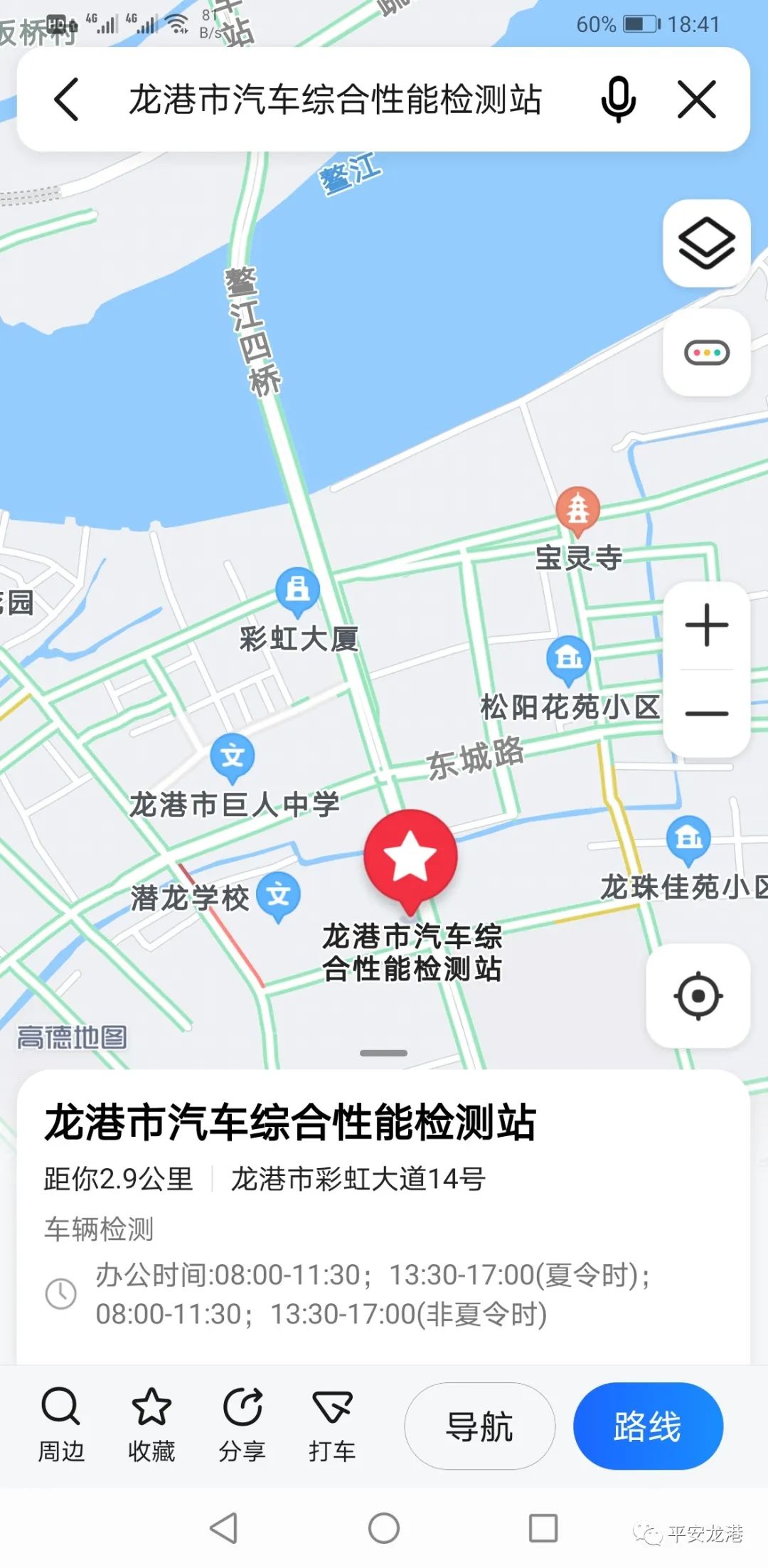This screenshot has height=1568, width=768.
Task: Tap the 宝灵寺 temple marker
Action: pos(577,509)
